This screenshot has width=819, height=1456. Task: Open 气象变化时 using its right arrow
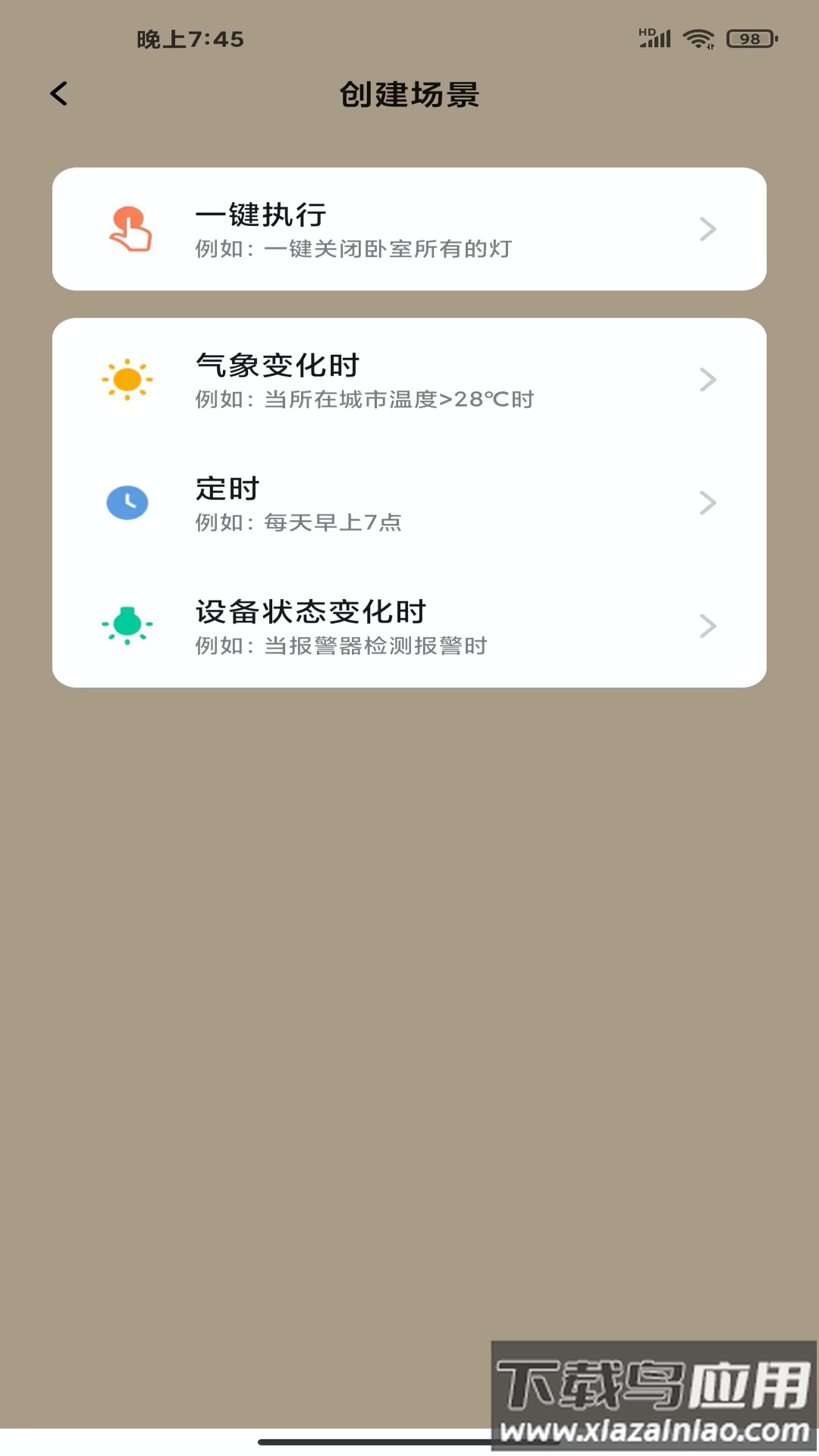[708, 378]
